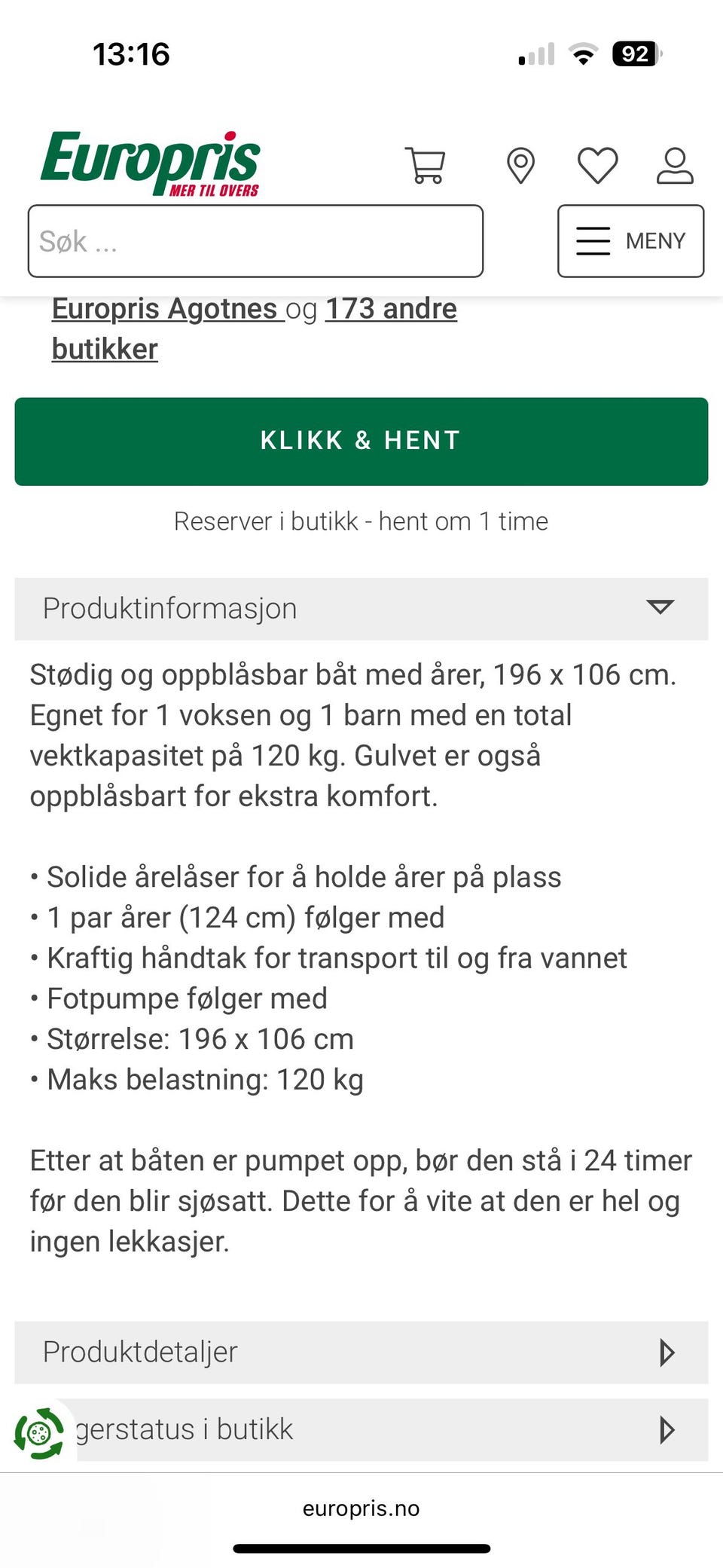The image size is (723, 1568).
Task: Click the hamburger menu icon
Action: point(593,240)
